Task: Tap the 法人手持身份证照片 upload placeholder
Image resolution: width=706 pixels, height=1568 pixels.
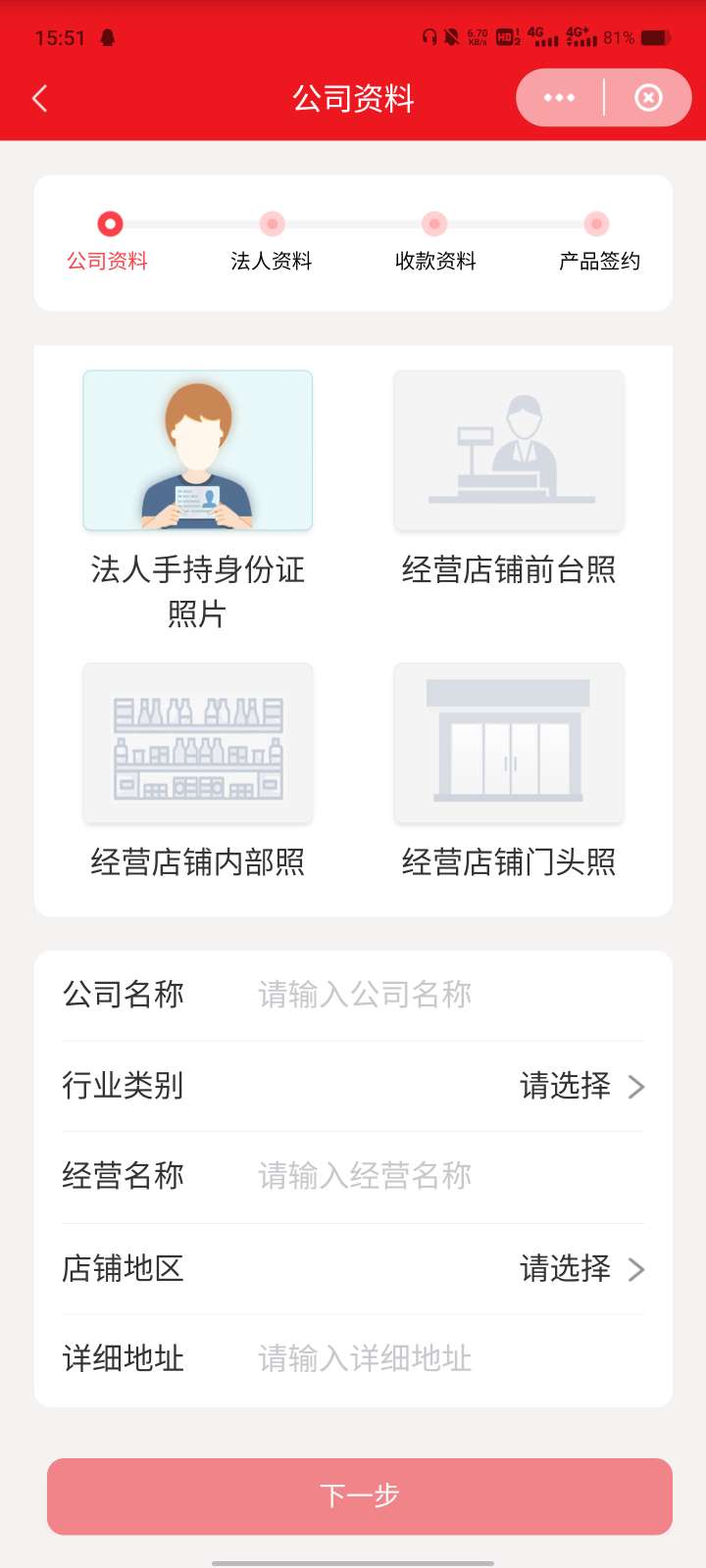Action: pos(197,450)
